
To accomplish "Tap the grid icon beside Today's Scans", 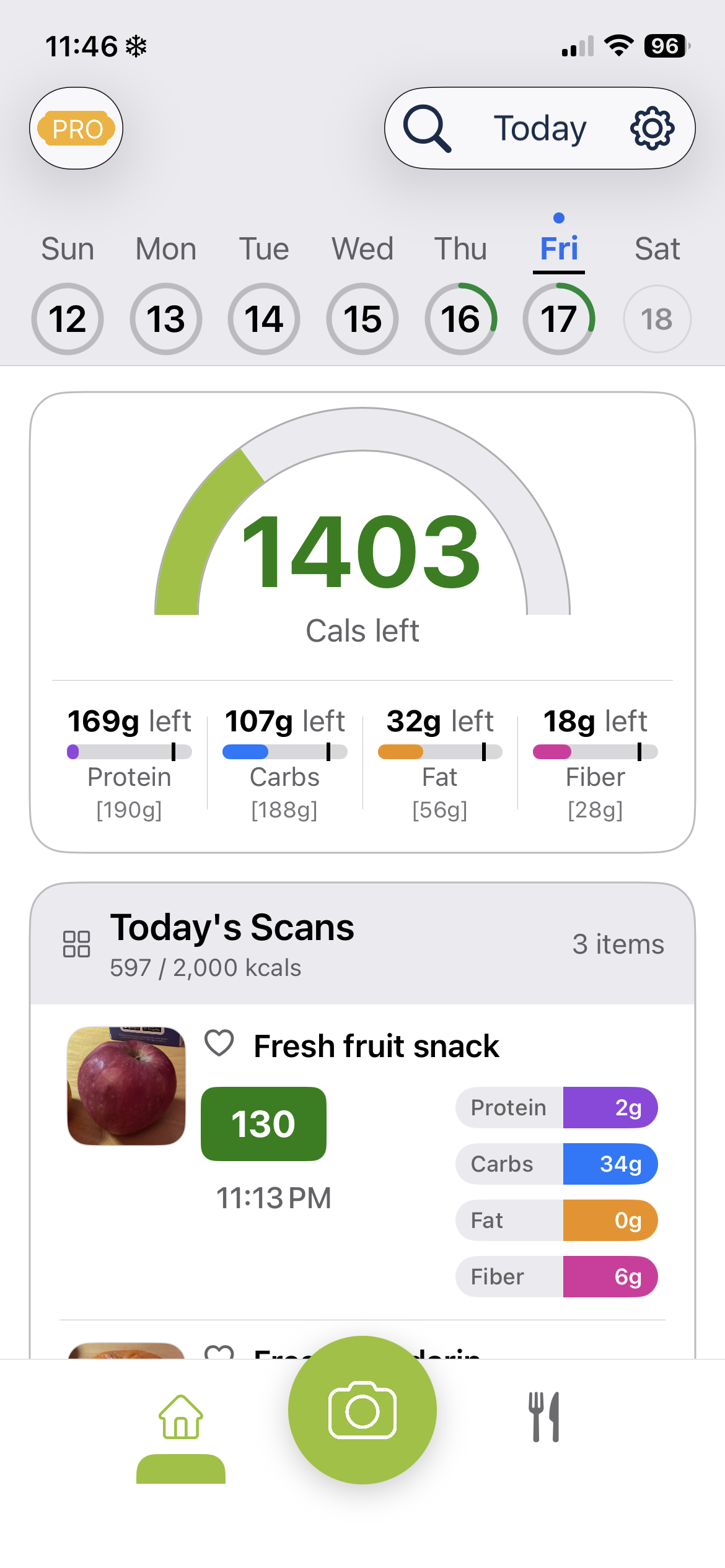I will pyautogui.click(x=76, y=943).
